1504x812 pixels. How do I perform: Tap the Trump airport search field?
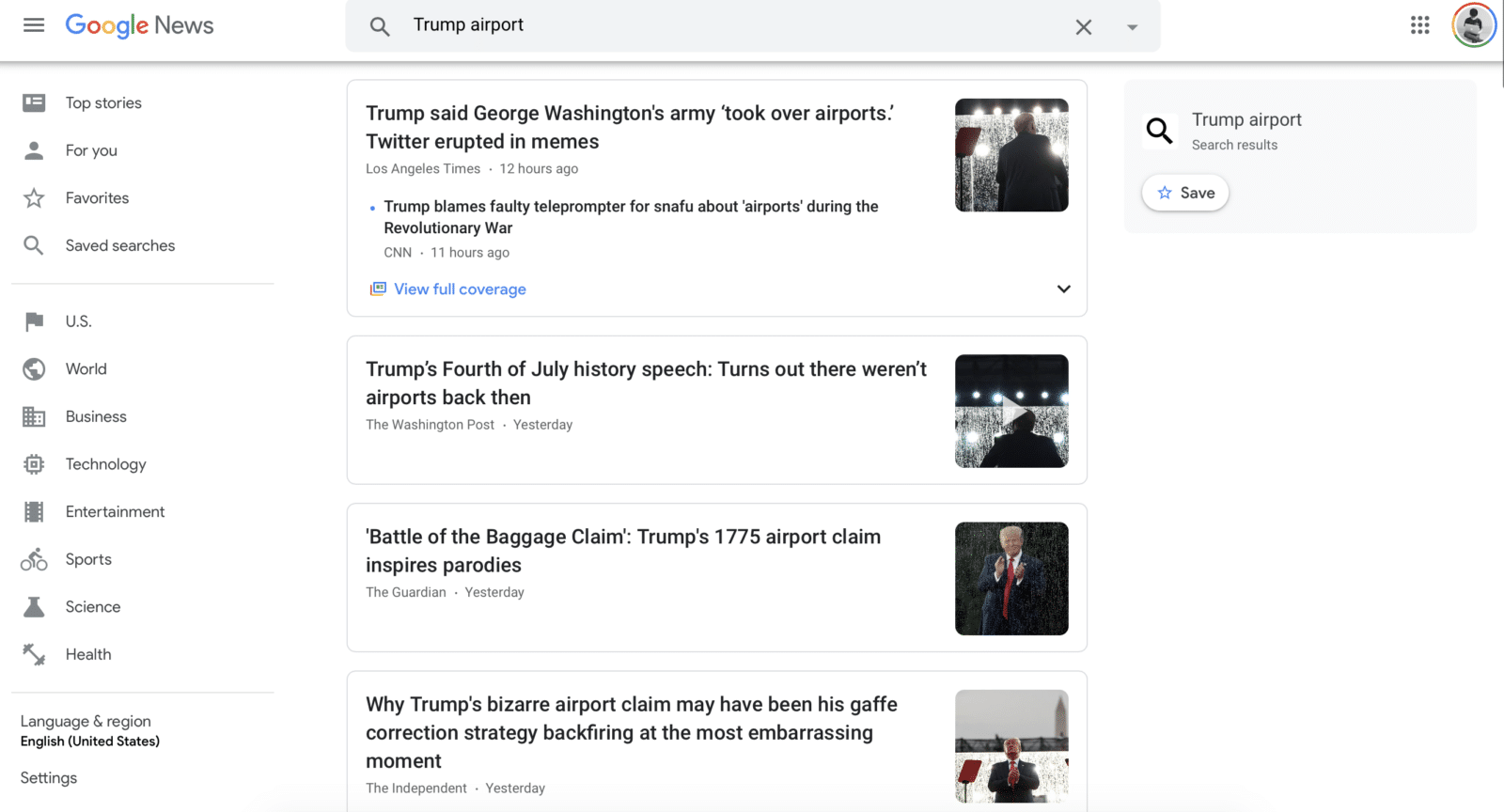click(x=733, y=25)
